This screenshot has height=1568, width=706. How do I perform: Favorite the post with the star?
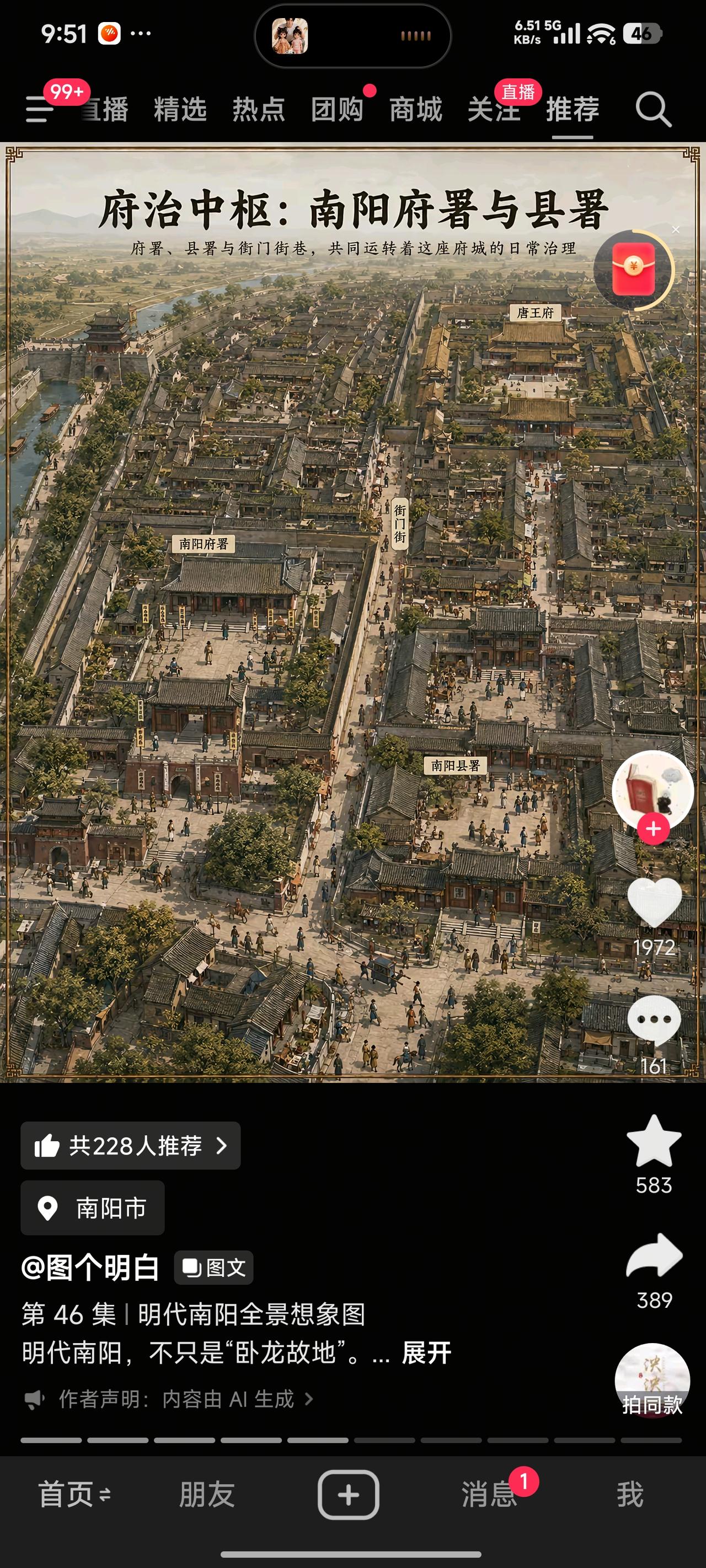[654, 1141]
